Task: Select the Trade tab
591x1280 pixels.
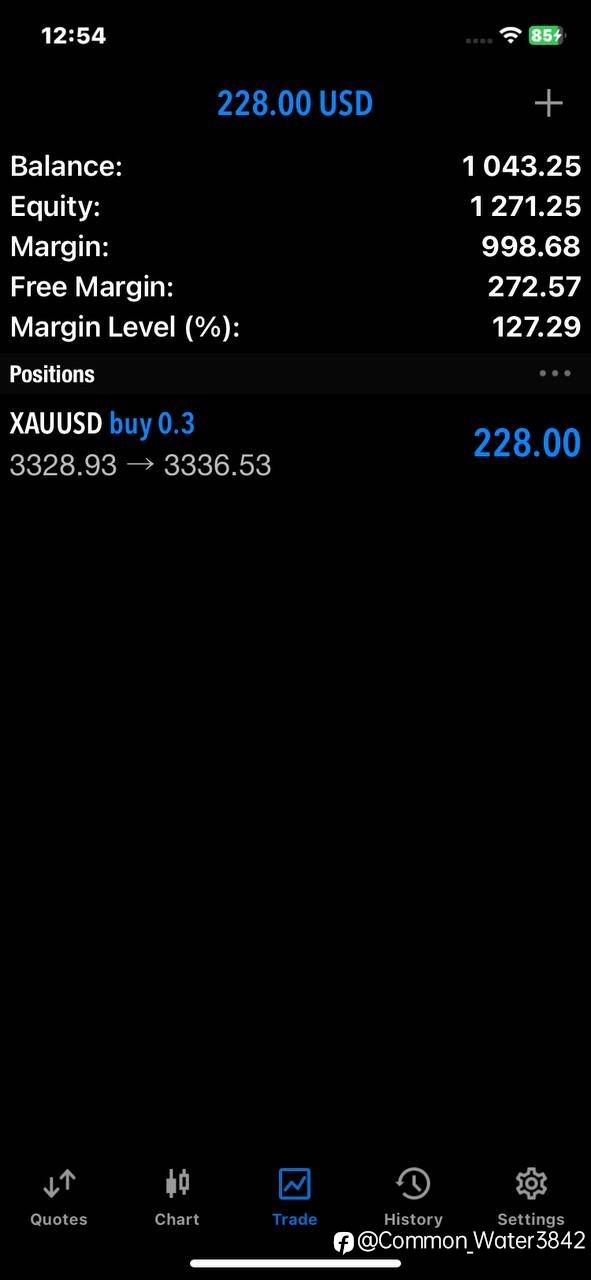Action: point(295,1198)
